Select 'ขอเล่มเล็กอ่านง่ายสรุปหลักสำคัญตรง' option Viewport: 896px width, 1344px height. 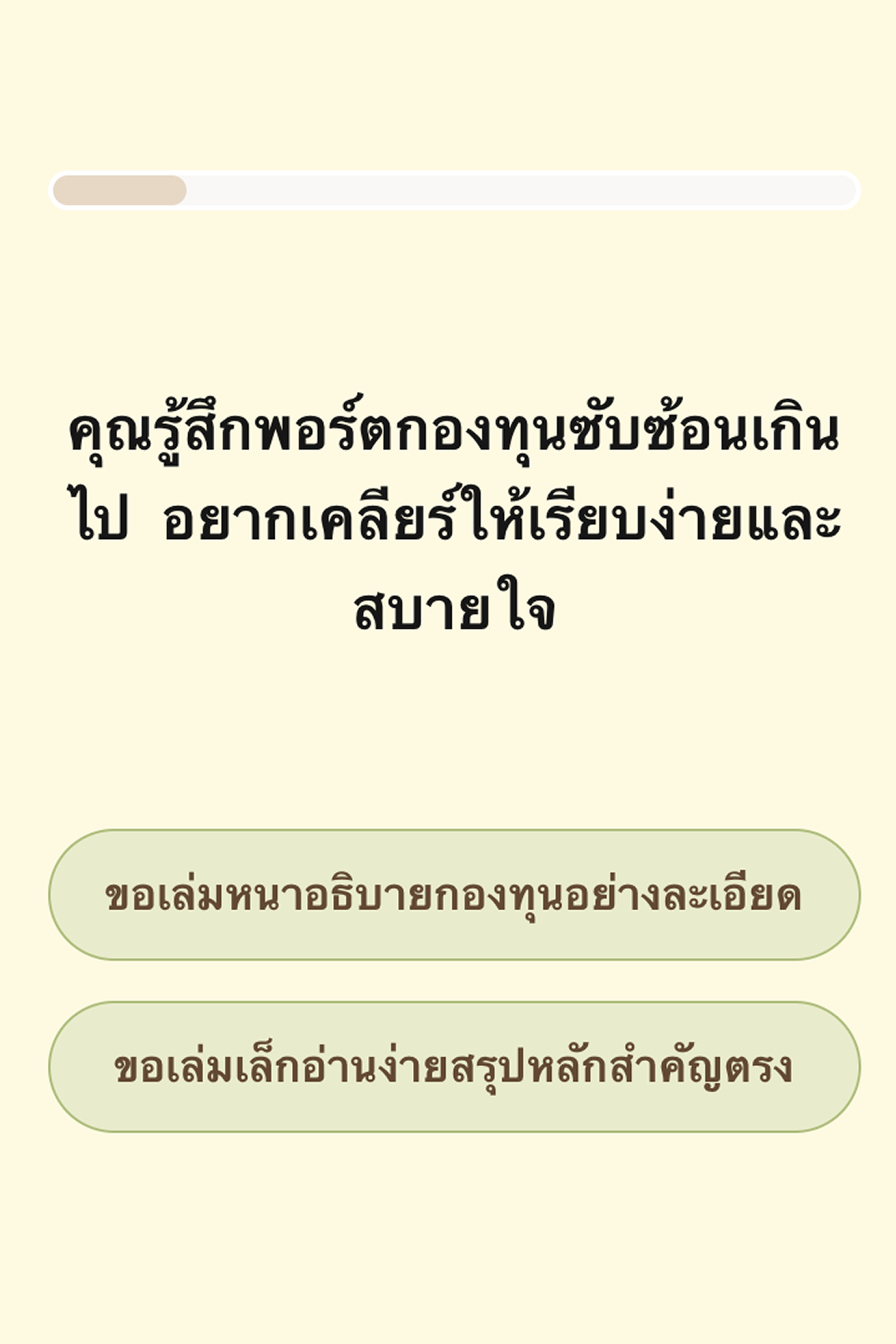pos(454,1067)
